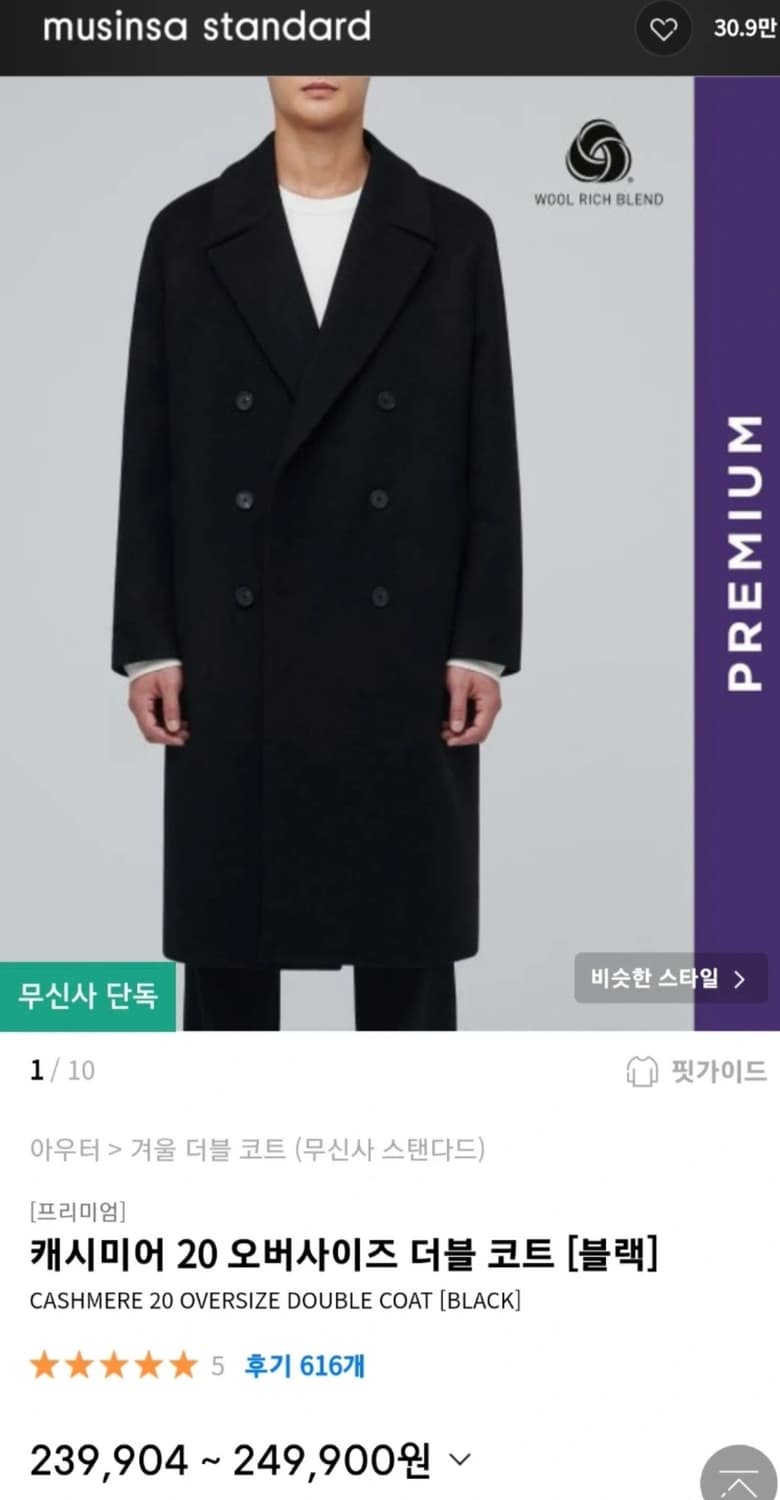Viewport: 780px width, 1500px height.
Task: Open the 후기 616개 reviews link
Action: pos(303,1364)
